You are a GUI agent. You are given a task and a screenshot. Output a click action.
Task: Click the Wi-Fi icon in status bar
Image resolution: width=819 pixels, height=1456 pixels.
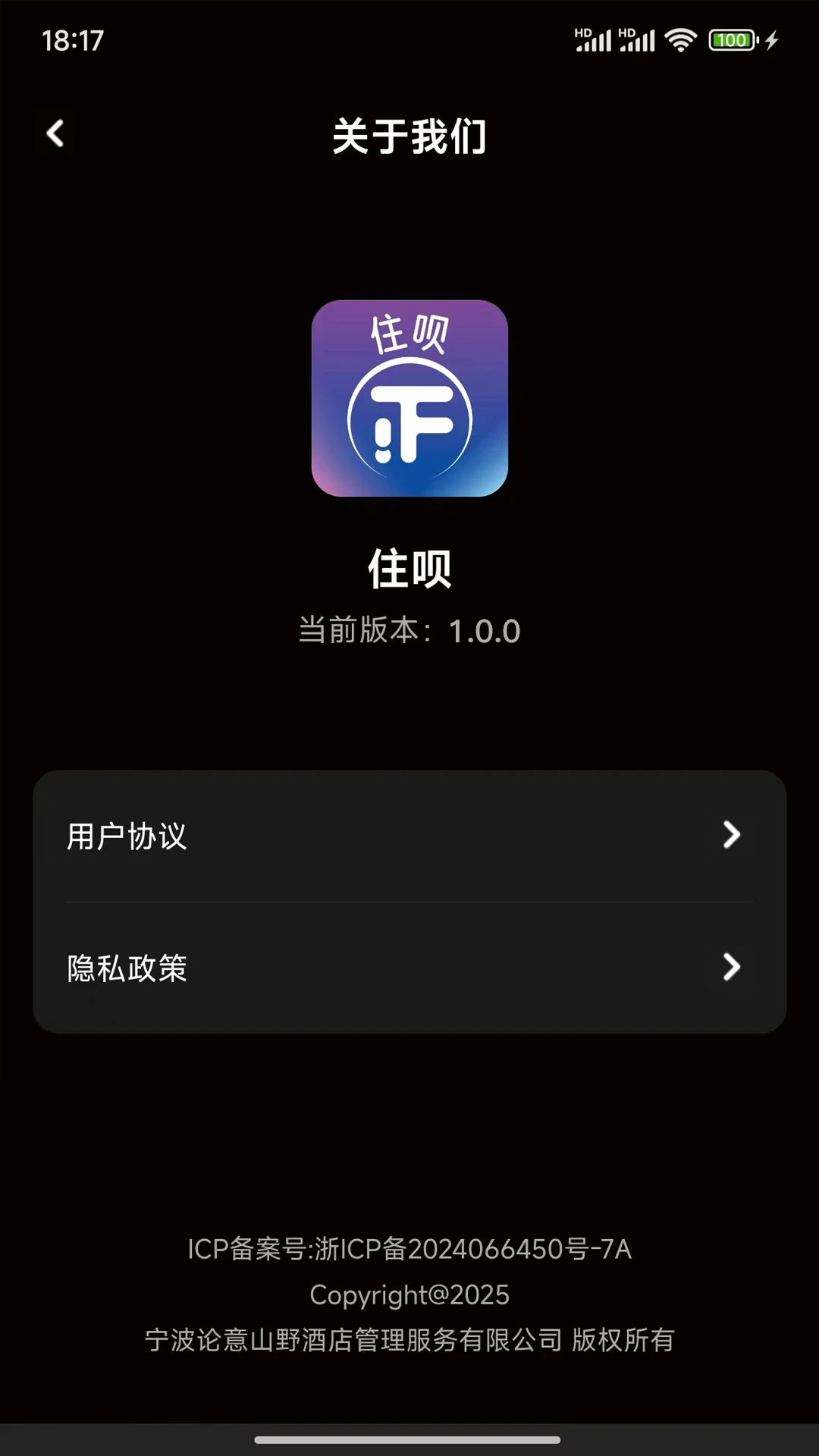coord(681,38)
